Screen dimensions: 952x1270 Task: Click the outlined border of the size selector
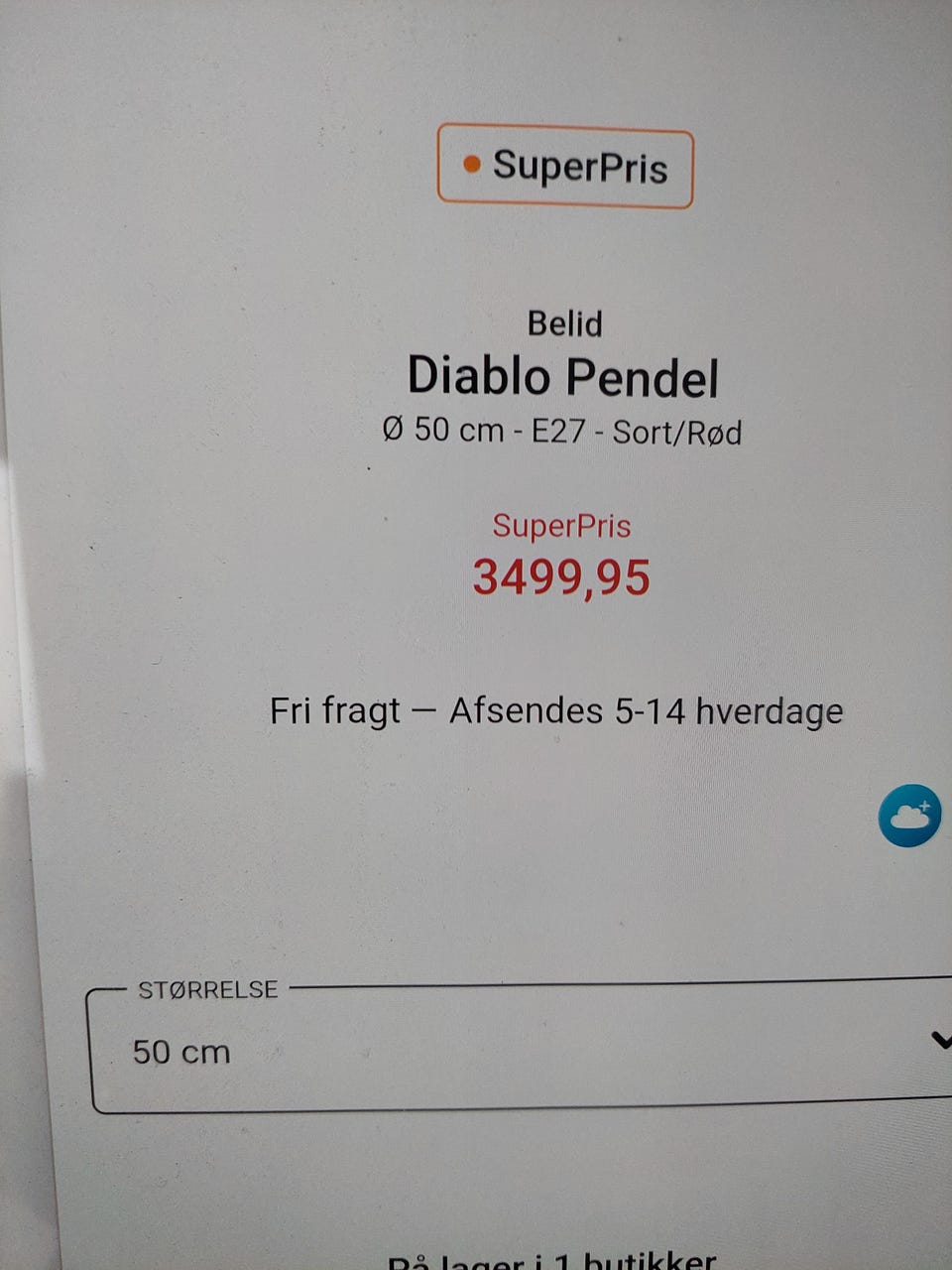point(496,1108)
